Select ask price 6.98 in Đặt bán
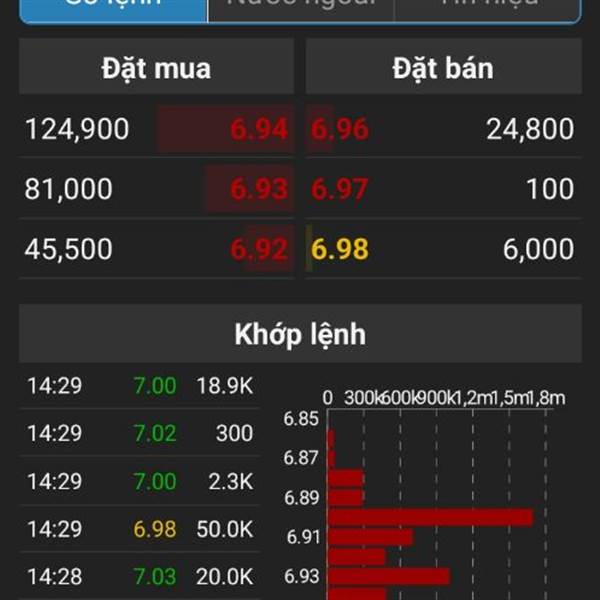The height and width of the screenshot is (600, 600). point(340,249)
